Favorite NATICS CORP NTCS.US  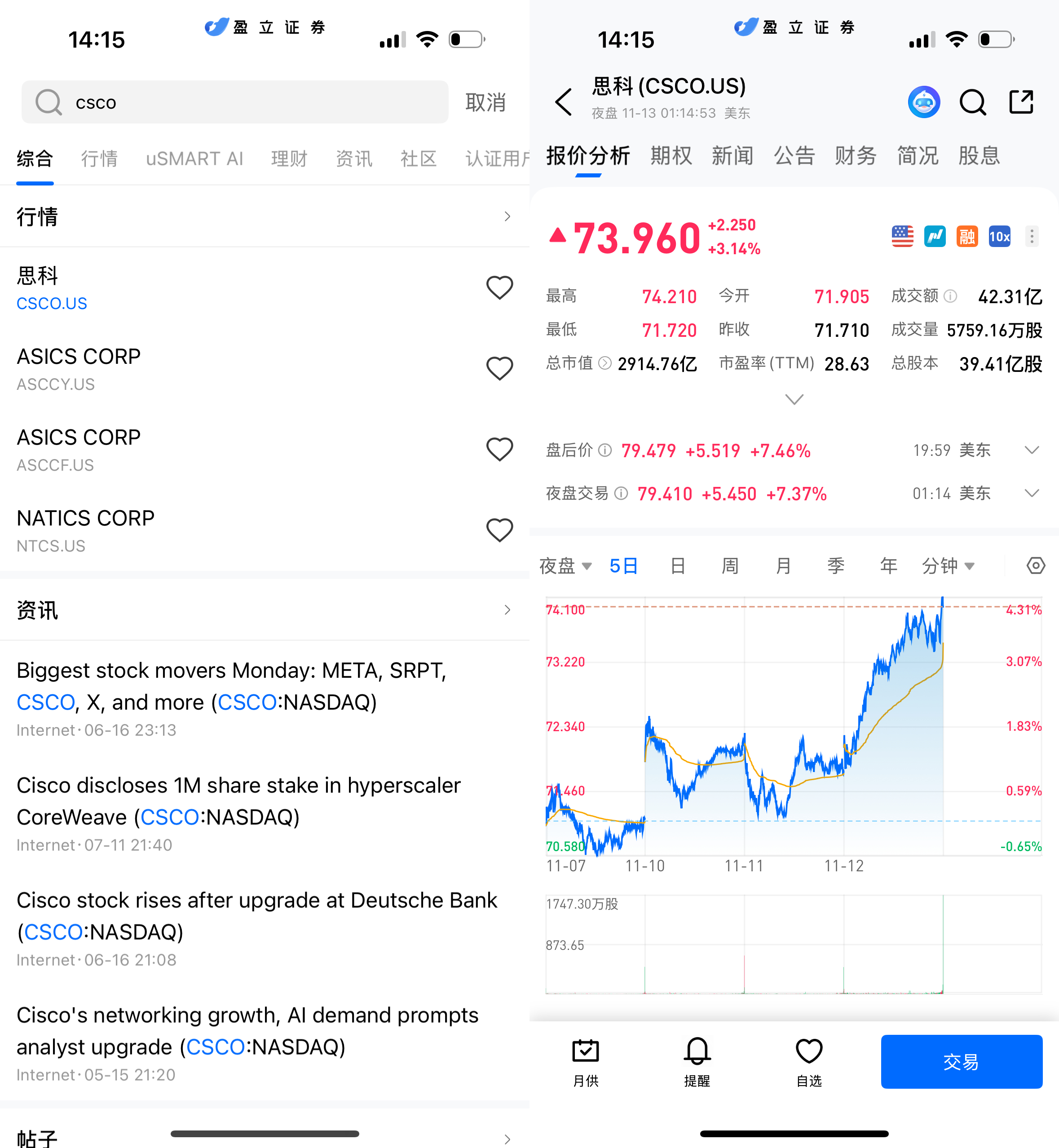click(x=499, y=530)
